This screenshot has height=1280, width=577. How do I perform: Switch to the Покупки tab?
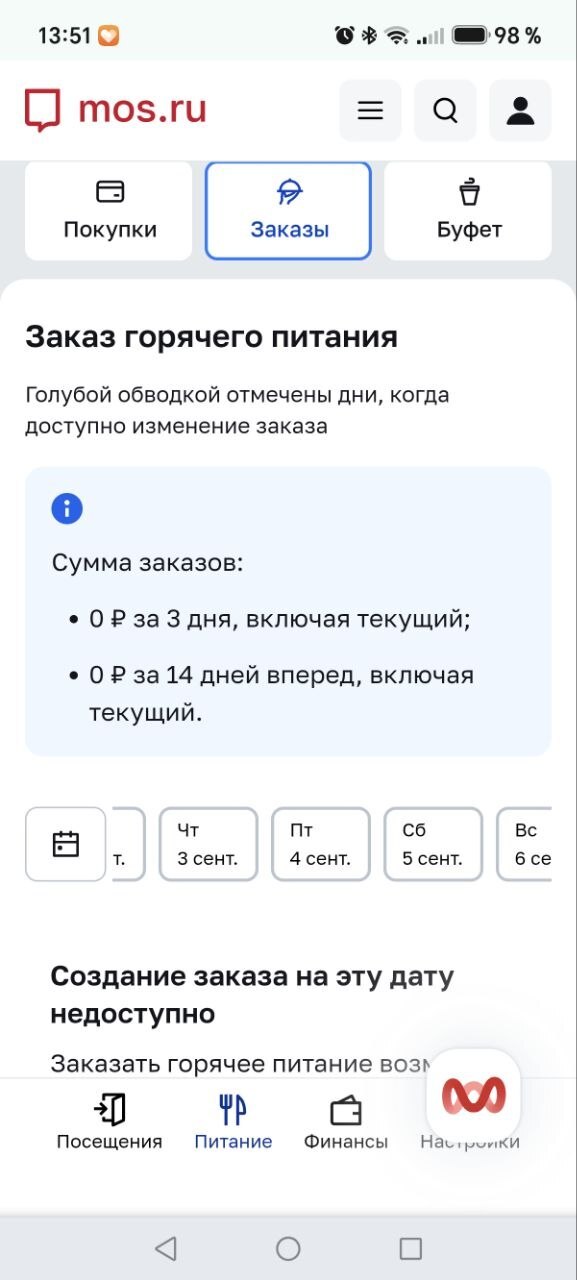pyautogui.click(x=109, y=211)
